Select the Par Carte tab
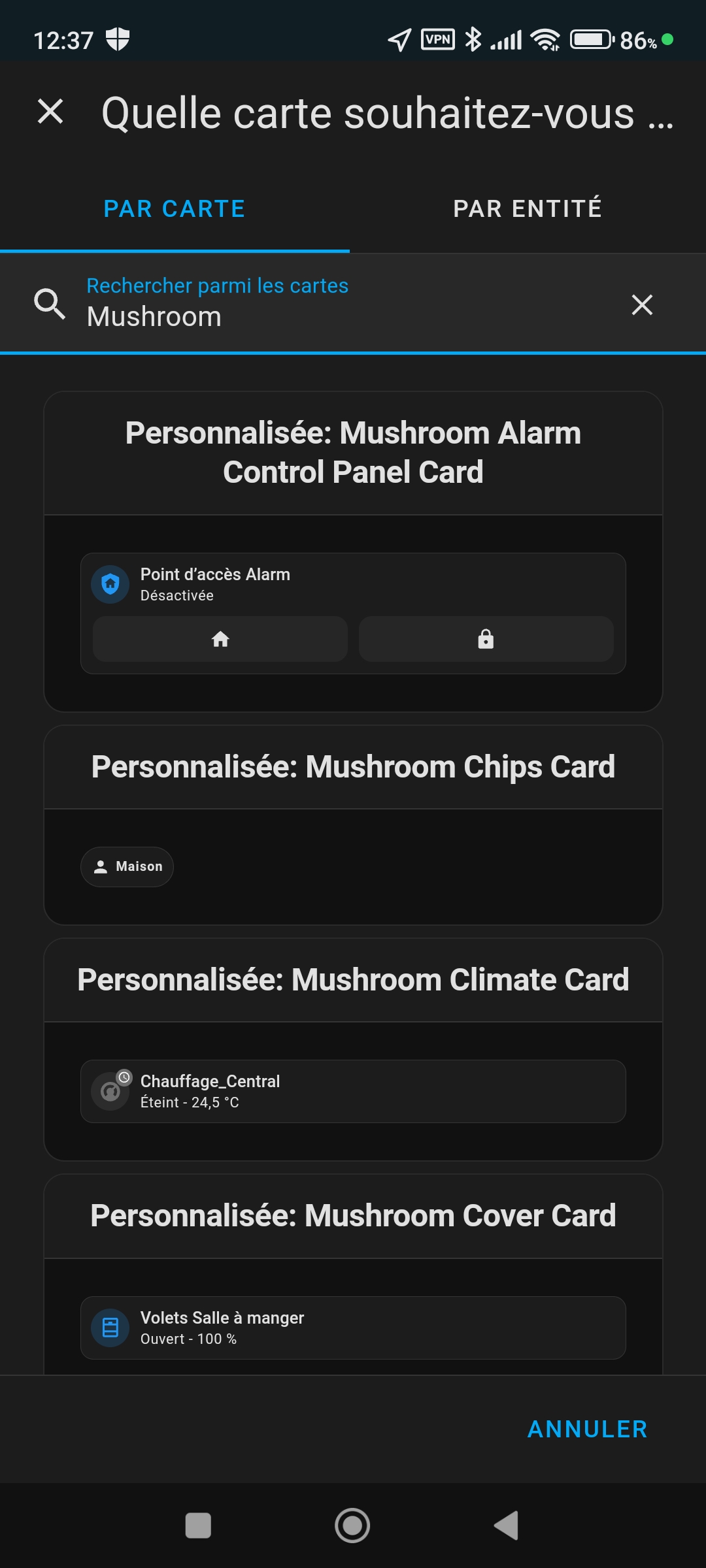Viewport: 706px width, 1568px height. pos(175,208)
